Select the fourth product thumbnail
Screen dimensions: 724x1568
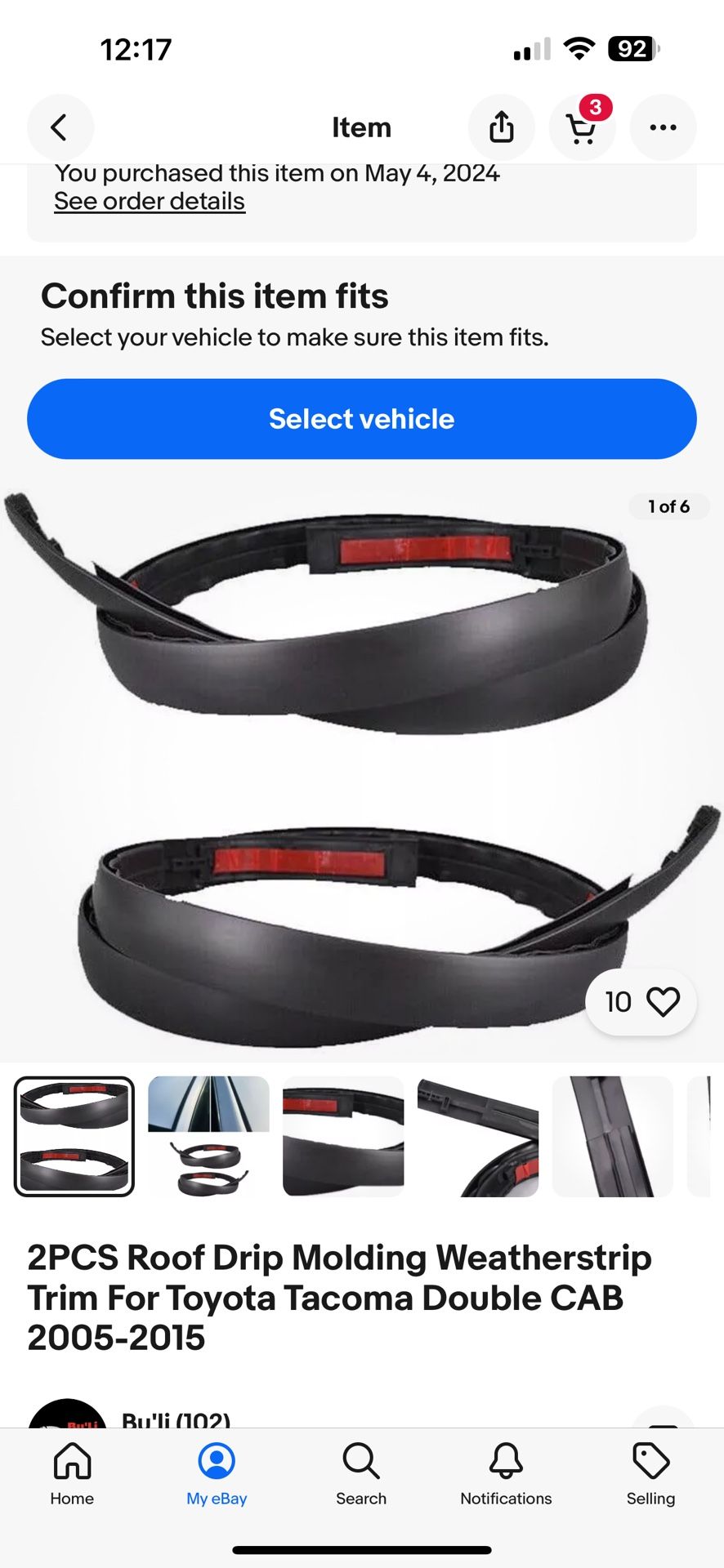click(x=478, y=1136)
